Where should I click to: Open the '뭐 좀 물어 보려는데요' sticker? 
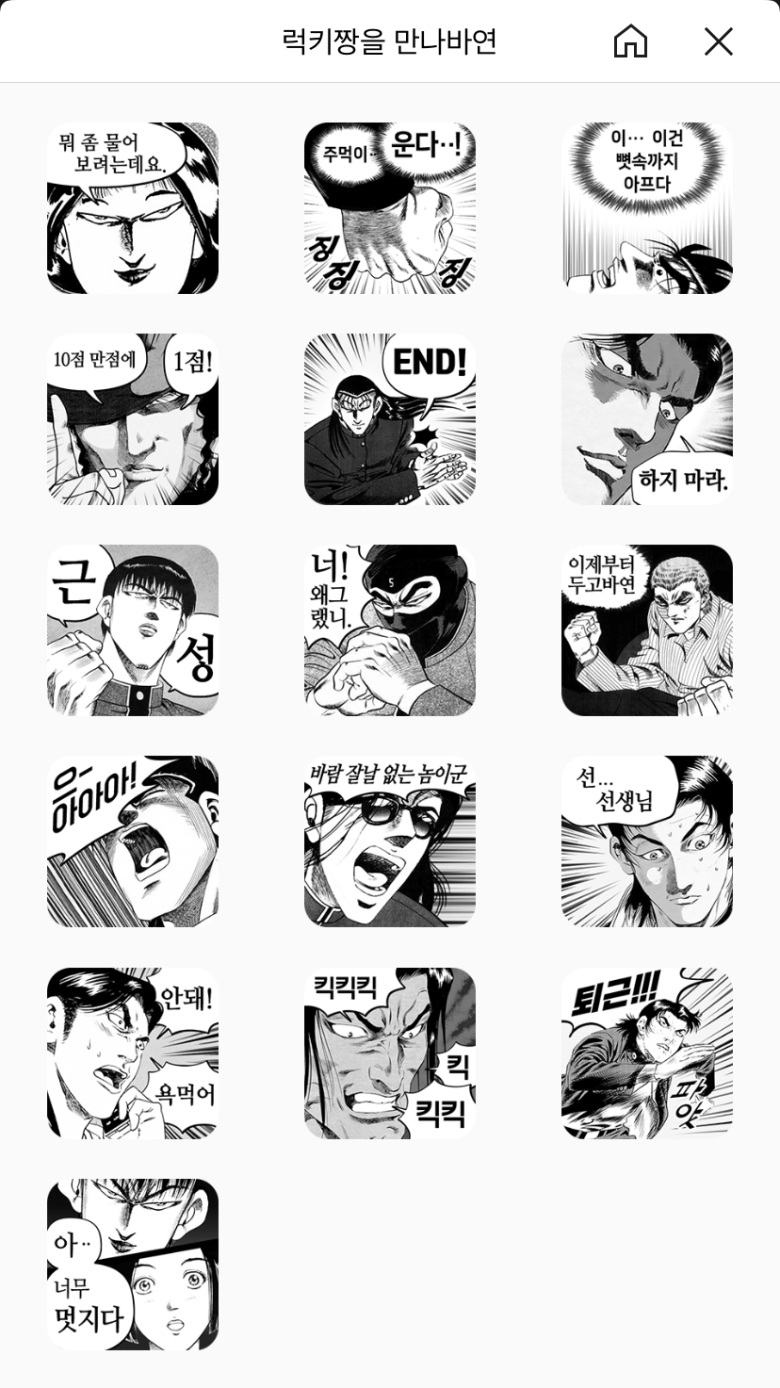coord(133,208)
